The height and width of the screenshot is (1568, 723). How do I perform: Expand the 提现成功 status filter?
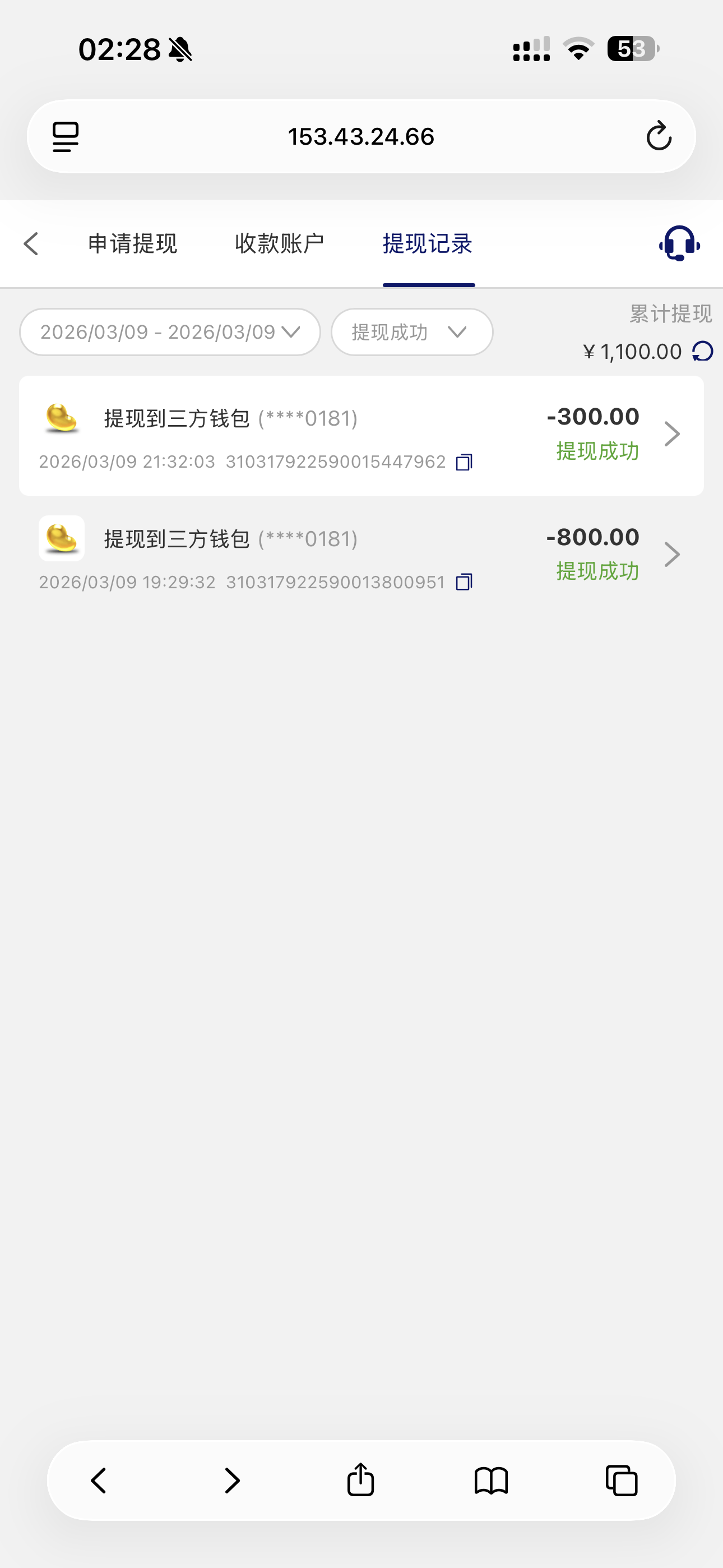411,332
